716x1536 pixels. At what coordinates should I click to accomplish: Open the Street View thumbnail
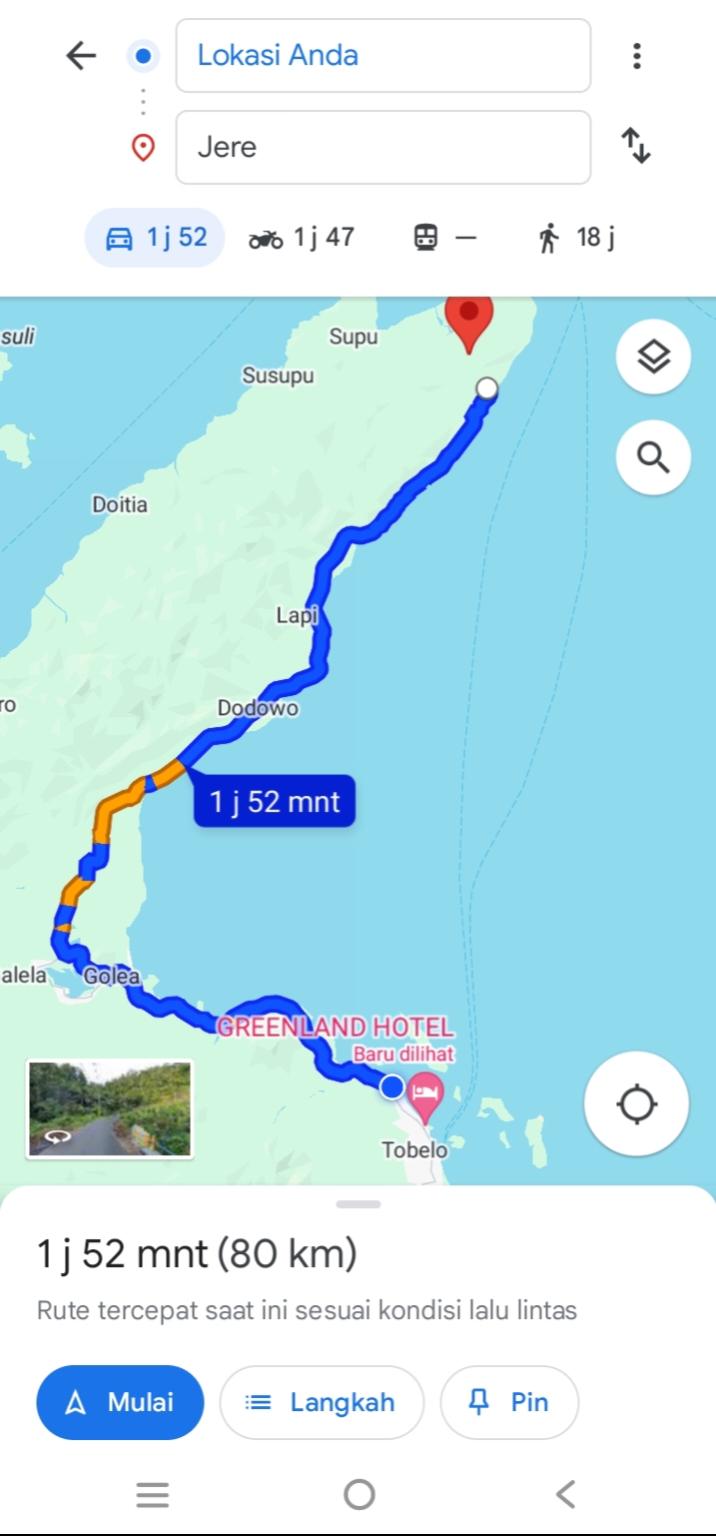click(110, 1109)
